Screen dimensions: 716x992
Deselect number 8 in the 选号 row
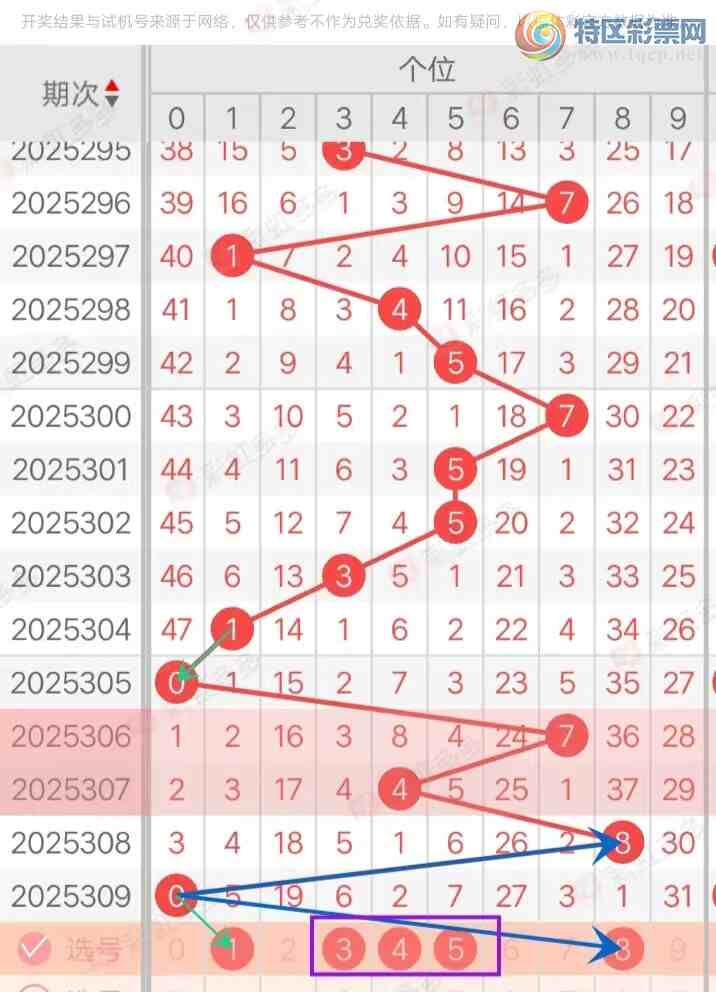pos(623,949)
